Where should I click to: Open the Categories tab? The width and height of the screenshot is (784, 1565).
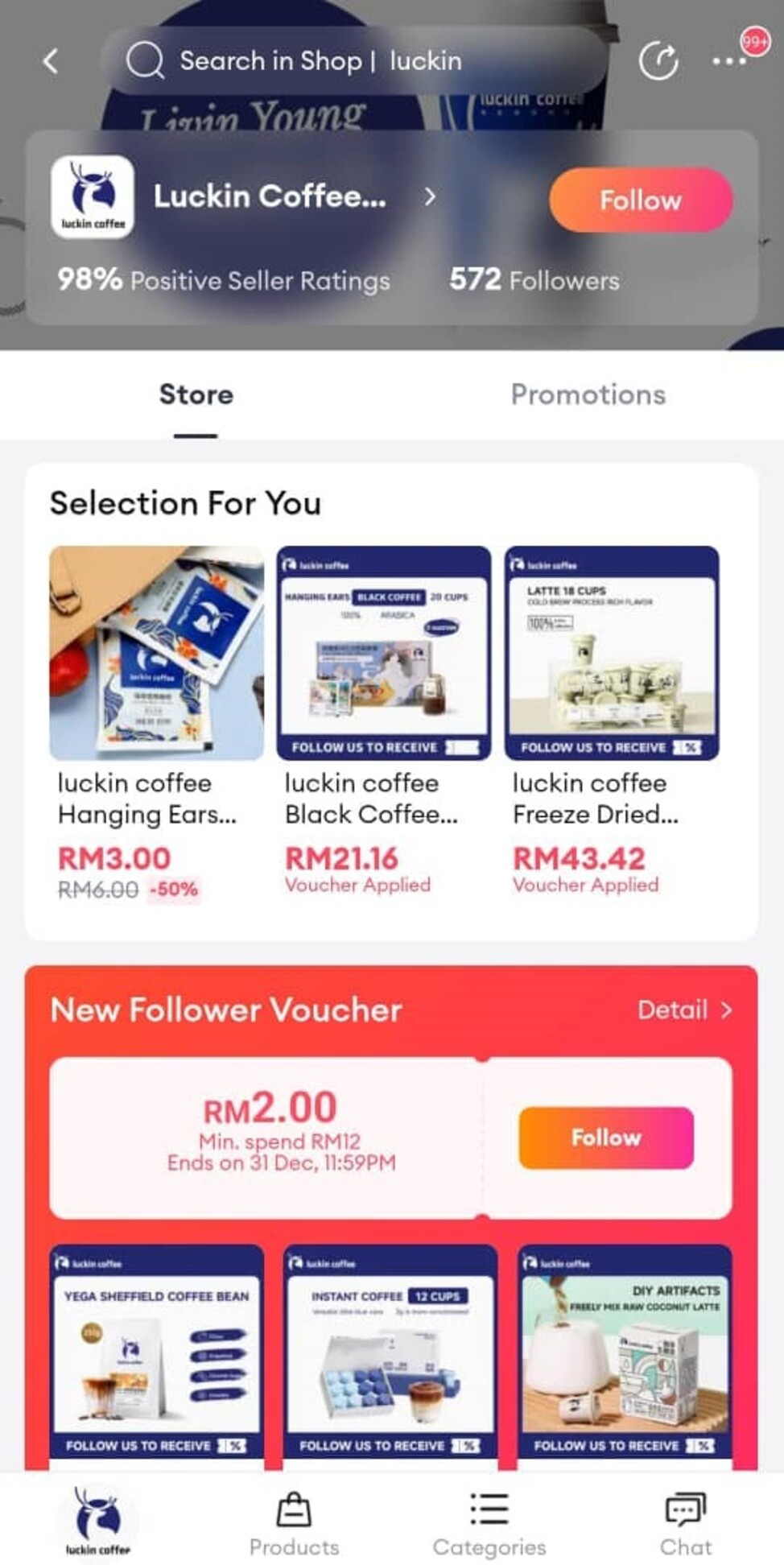tap(489, 1525)
